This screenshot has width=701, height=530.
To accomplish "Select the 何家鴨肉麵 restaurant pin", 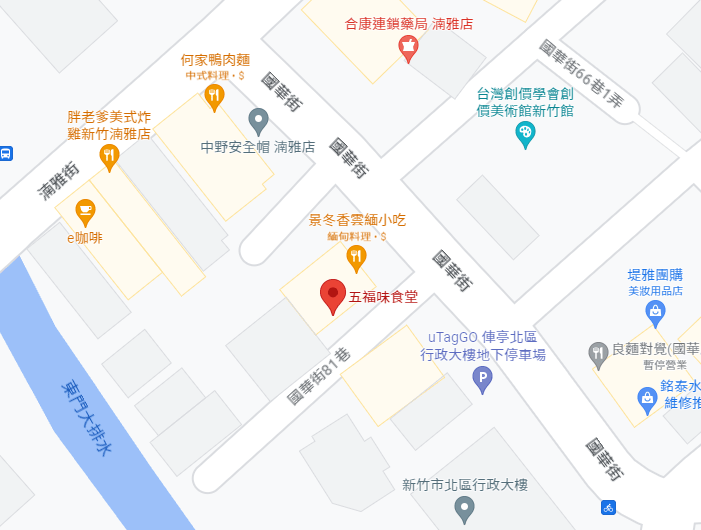I will click(x=214, y=98).
